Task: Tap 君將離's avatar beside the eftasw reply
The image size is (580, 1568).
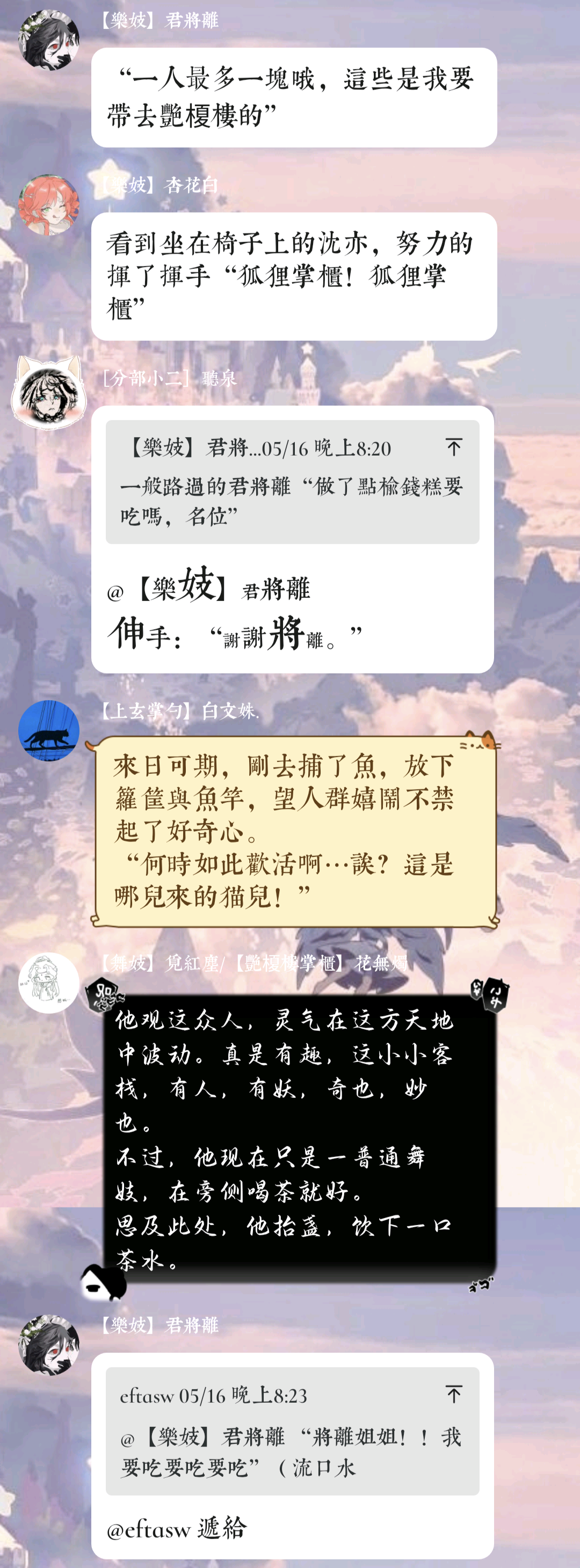Action: (x=49, y=1345)
